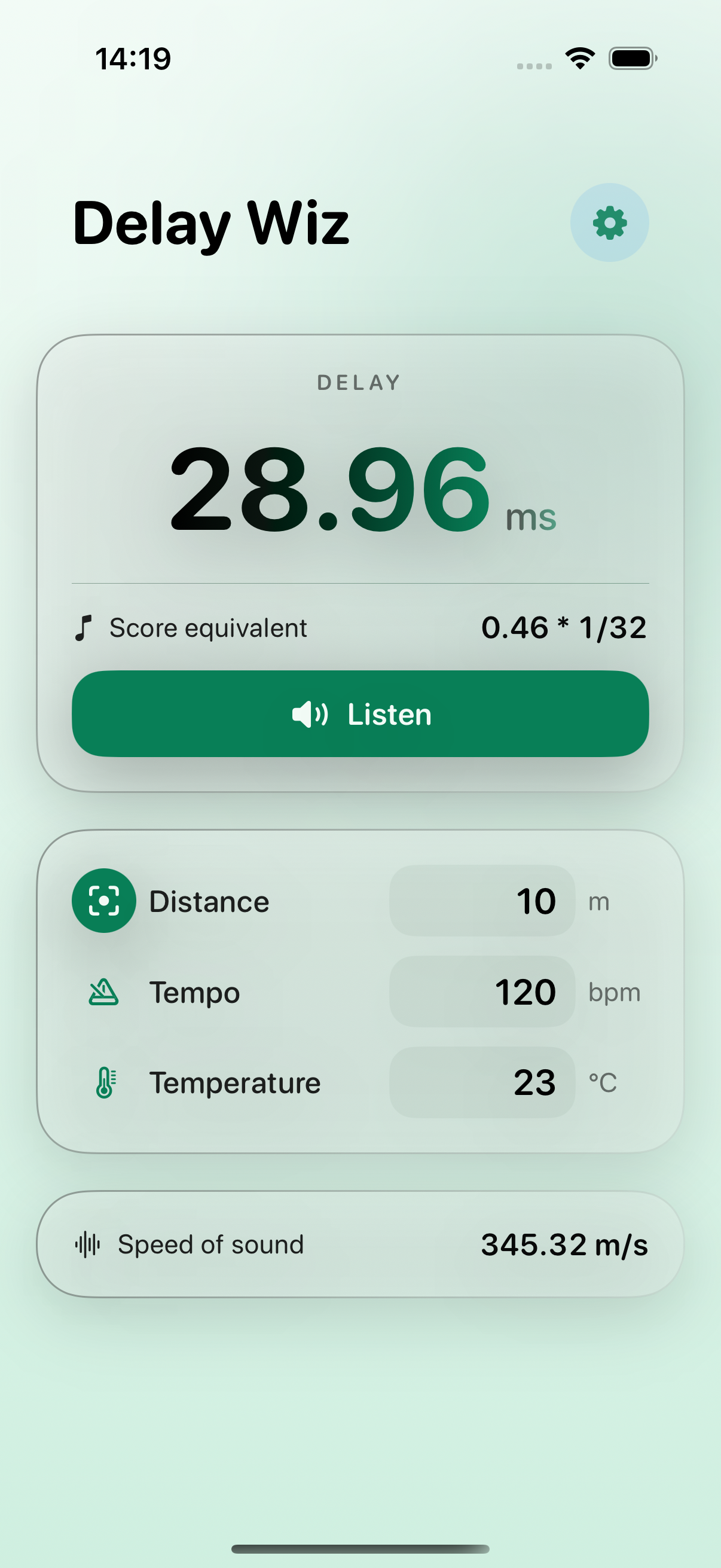Edit the Temperature value field
Screen dimensions: 721x1568
(x=482, y=1082)
